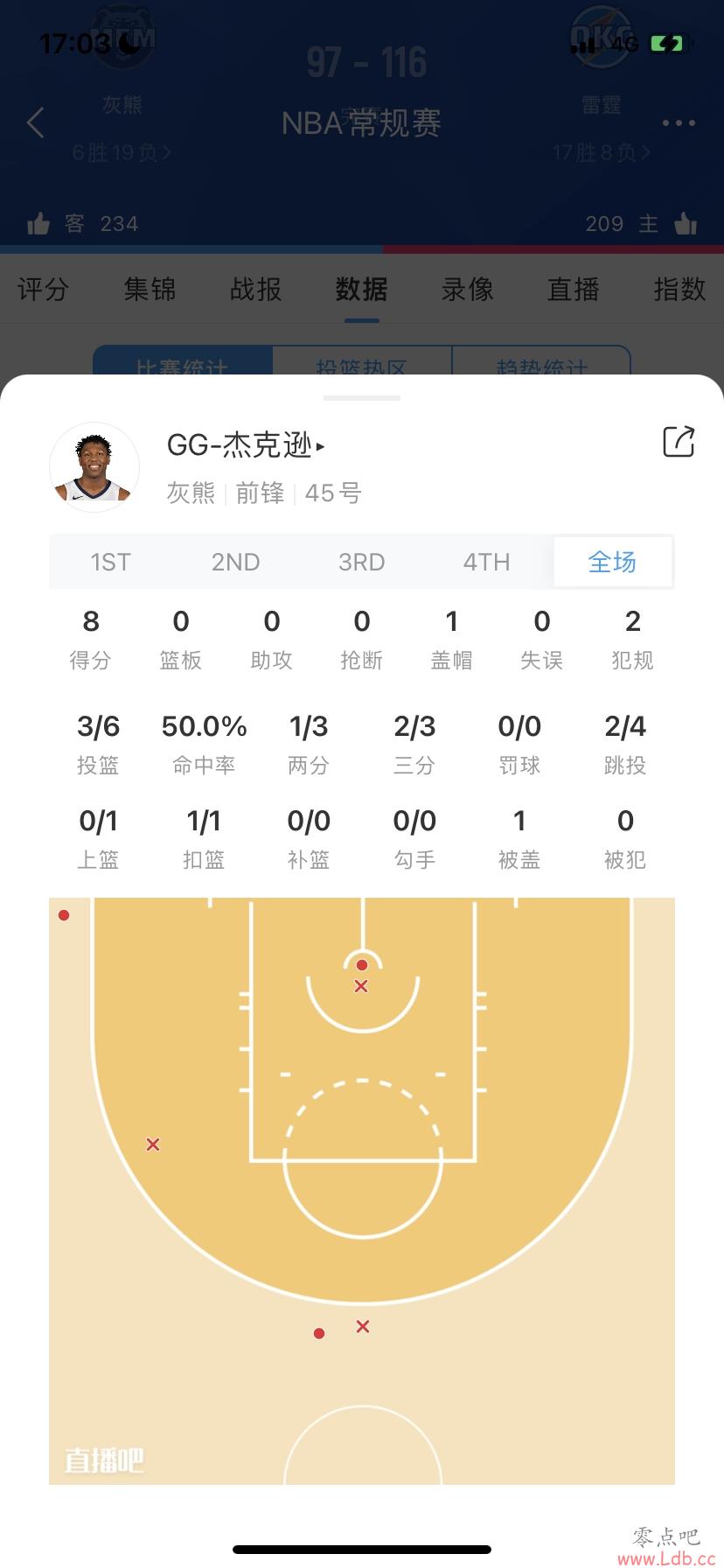
Task: Switch to the 评分 tab
Action: click(x=43, y=290)
